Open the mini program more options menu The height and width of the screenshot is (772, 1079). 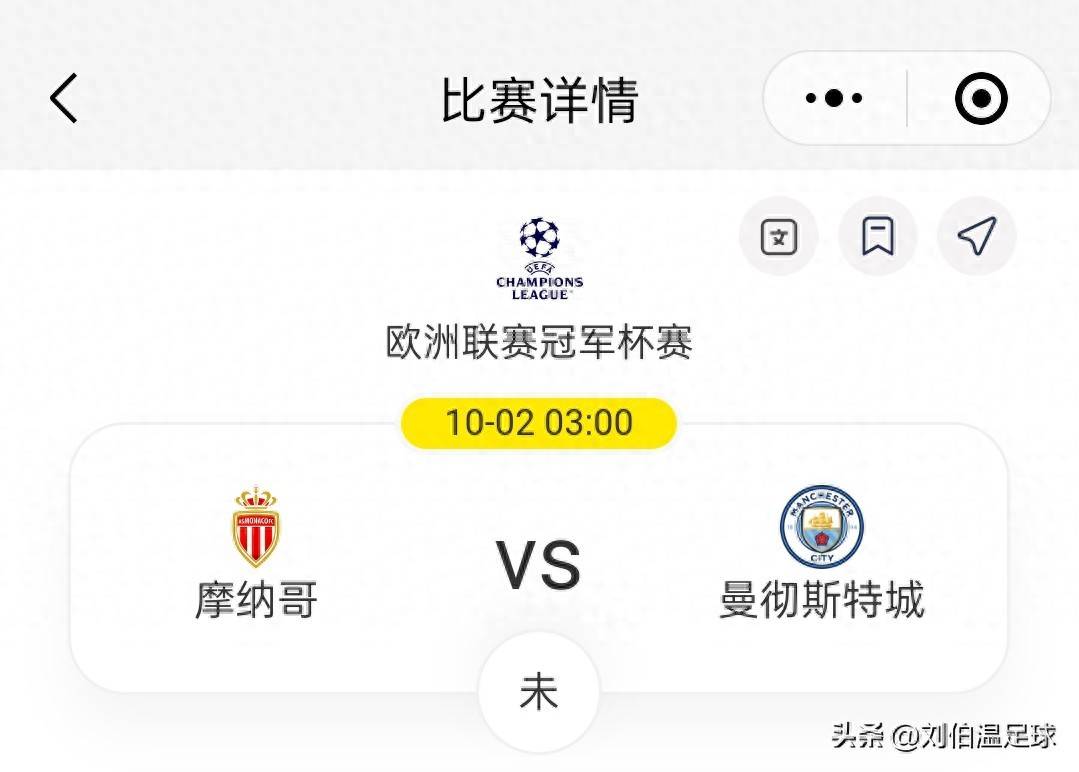834,98
